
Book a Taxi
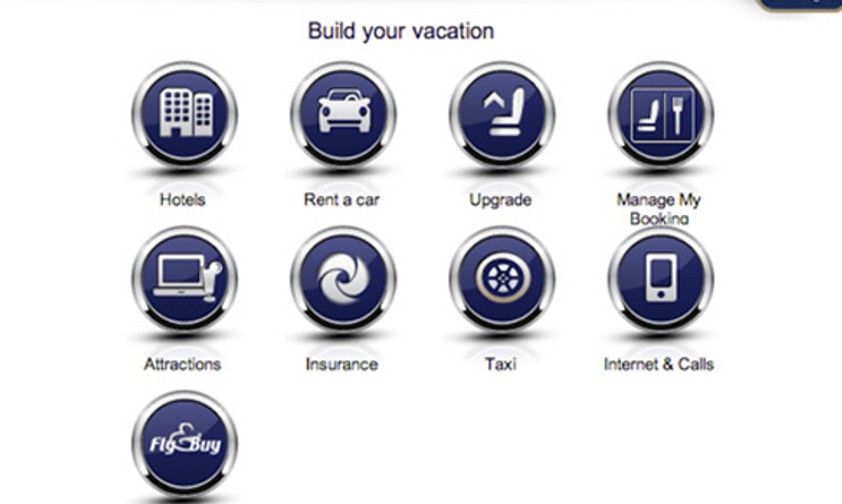coord(501,277)
